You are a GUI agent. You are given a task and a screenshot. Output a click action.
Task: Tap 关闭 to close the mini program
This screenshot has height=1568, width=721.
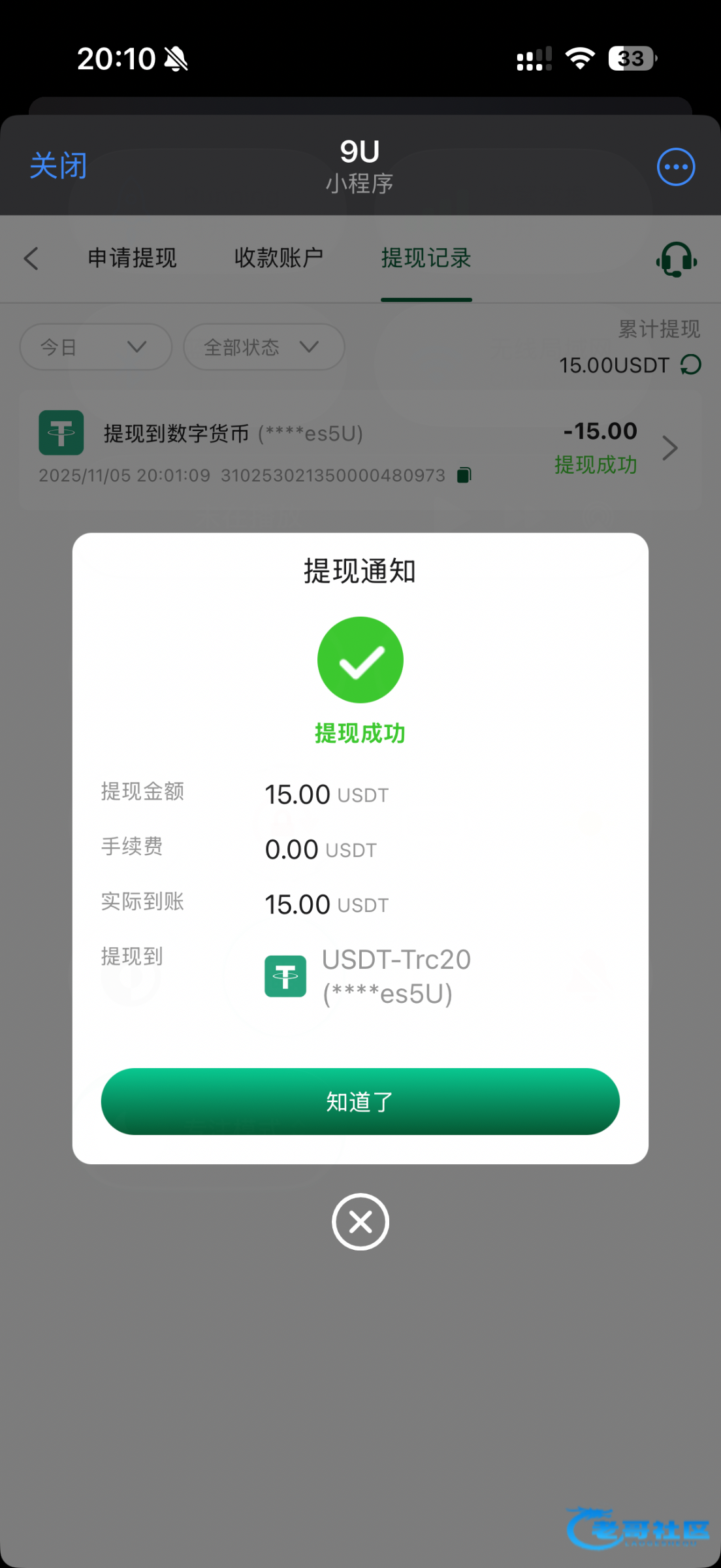click(58, 166)
